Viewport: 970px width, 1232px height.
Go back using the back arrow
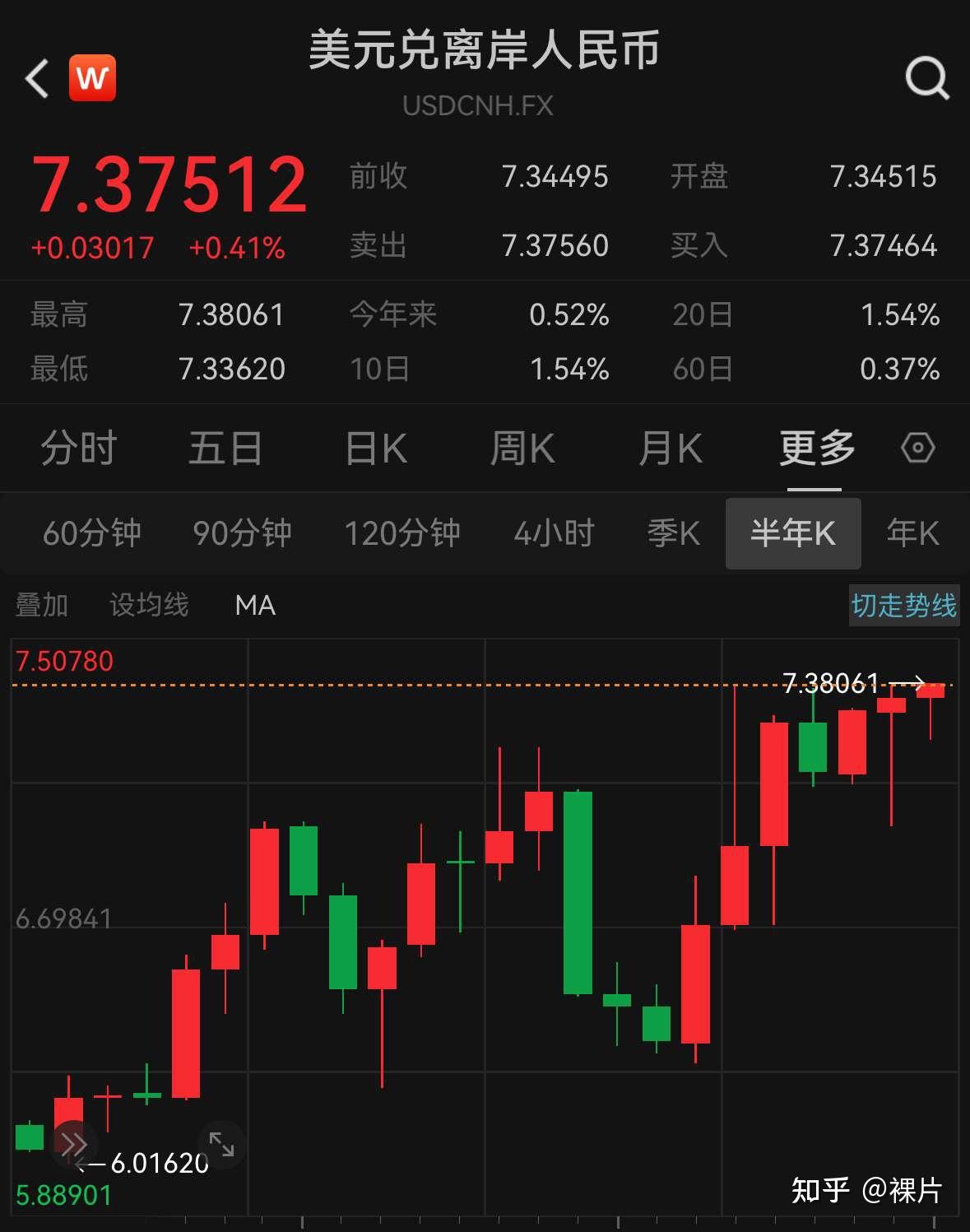point(36,77)
